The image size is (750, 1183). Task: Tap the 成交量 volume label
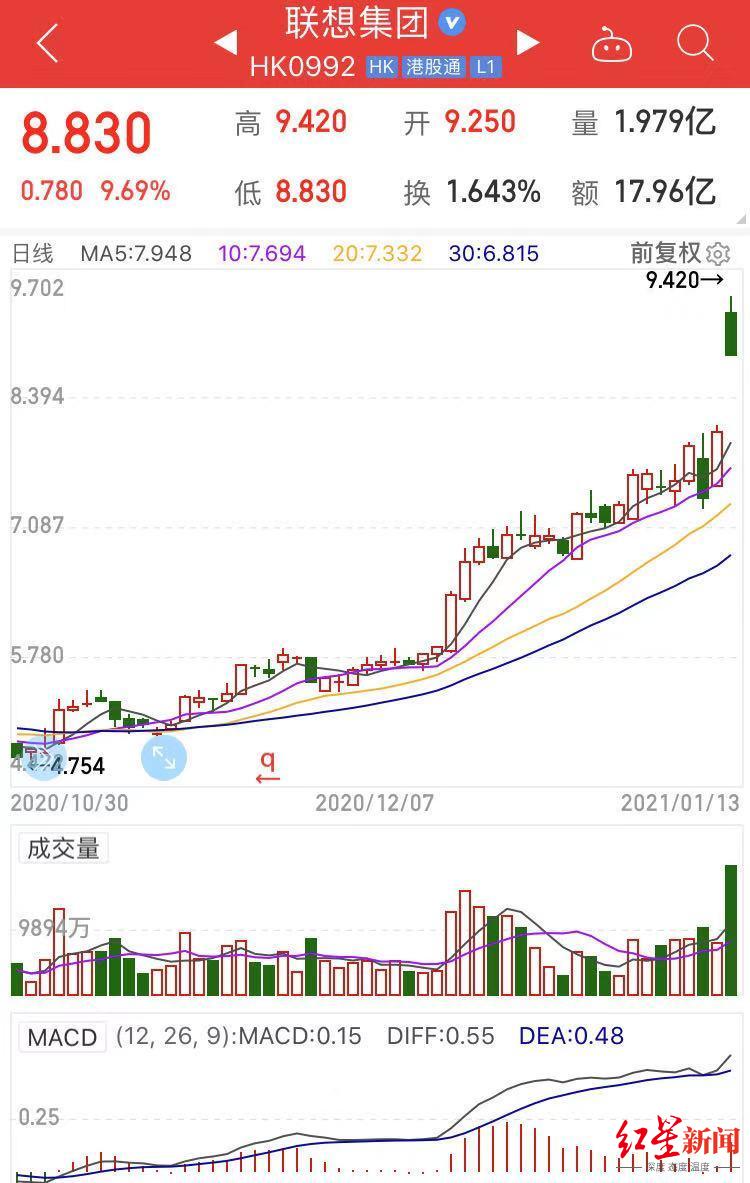[x=62, y=847]
